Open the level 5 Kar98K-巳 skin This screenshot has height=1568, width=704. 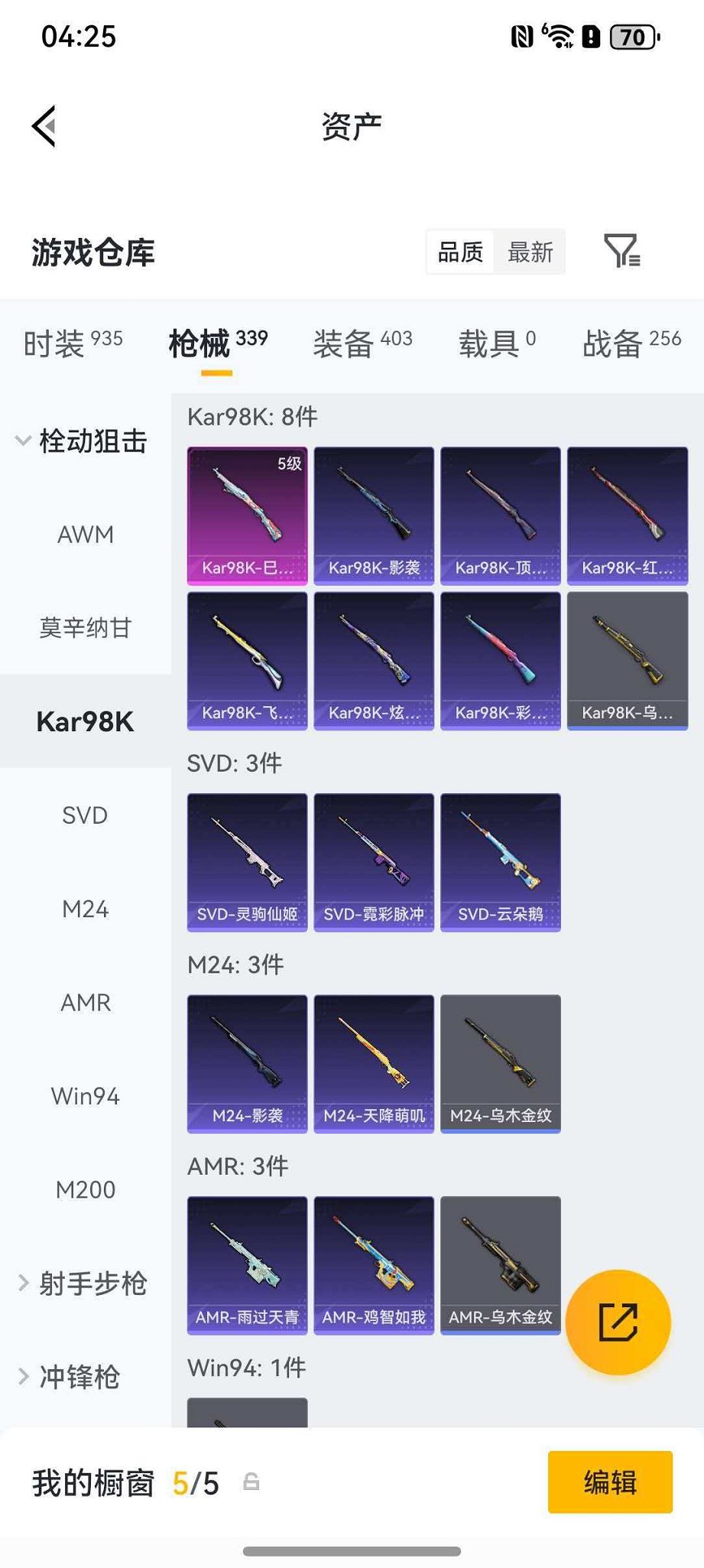coord(248,516)
